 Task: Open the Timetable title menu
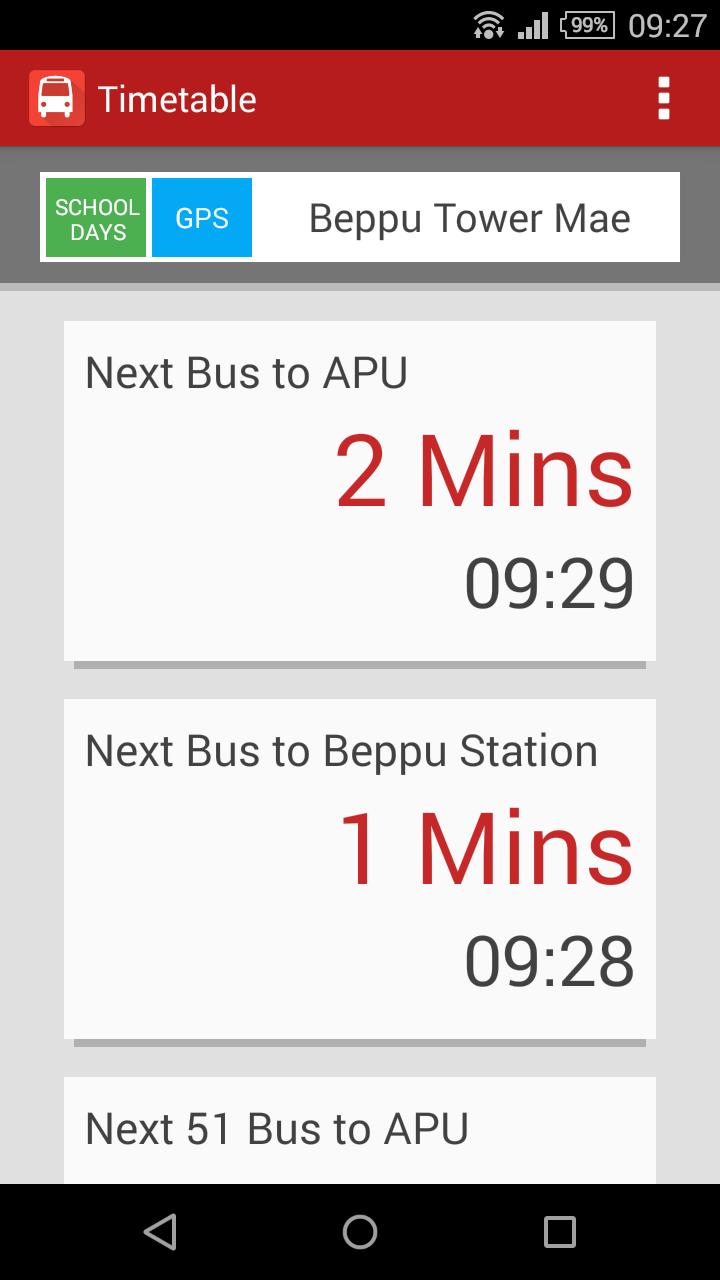click(176, 97)
